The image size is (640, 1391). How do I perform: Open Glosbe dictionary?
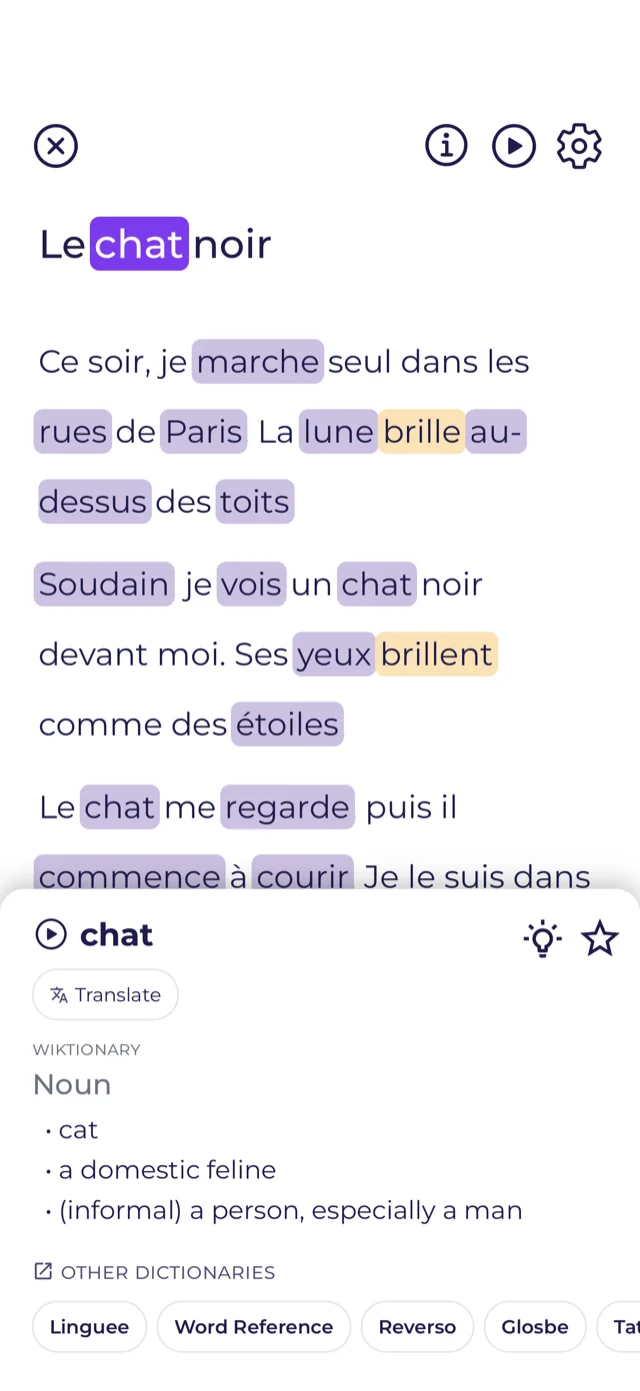(x=535, y=1326)
